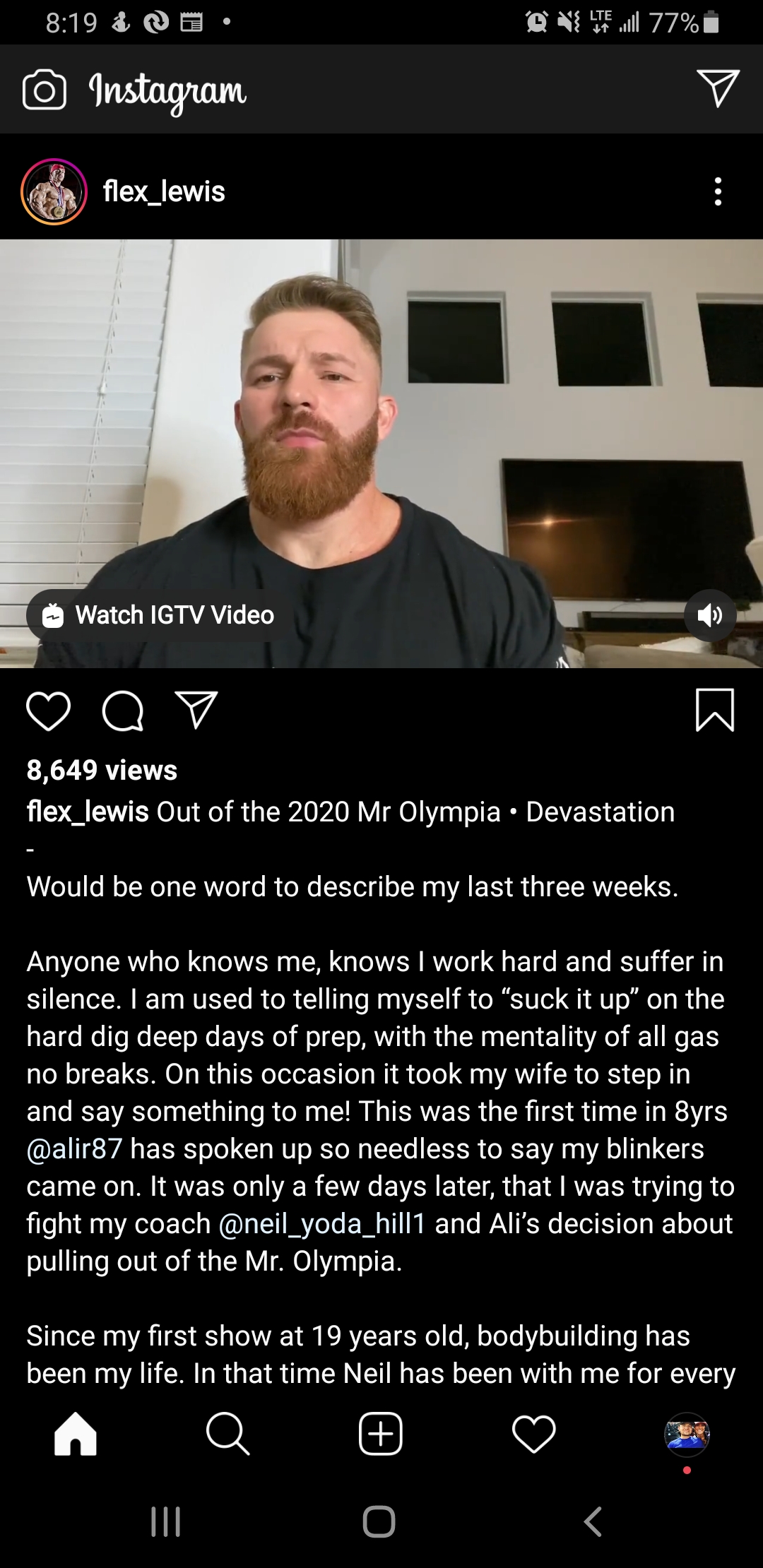Create a new post with the plus icon
The height and width of the screenshot is (1568, 763).
(x=381, y=1432)
